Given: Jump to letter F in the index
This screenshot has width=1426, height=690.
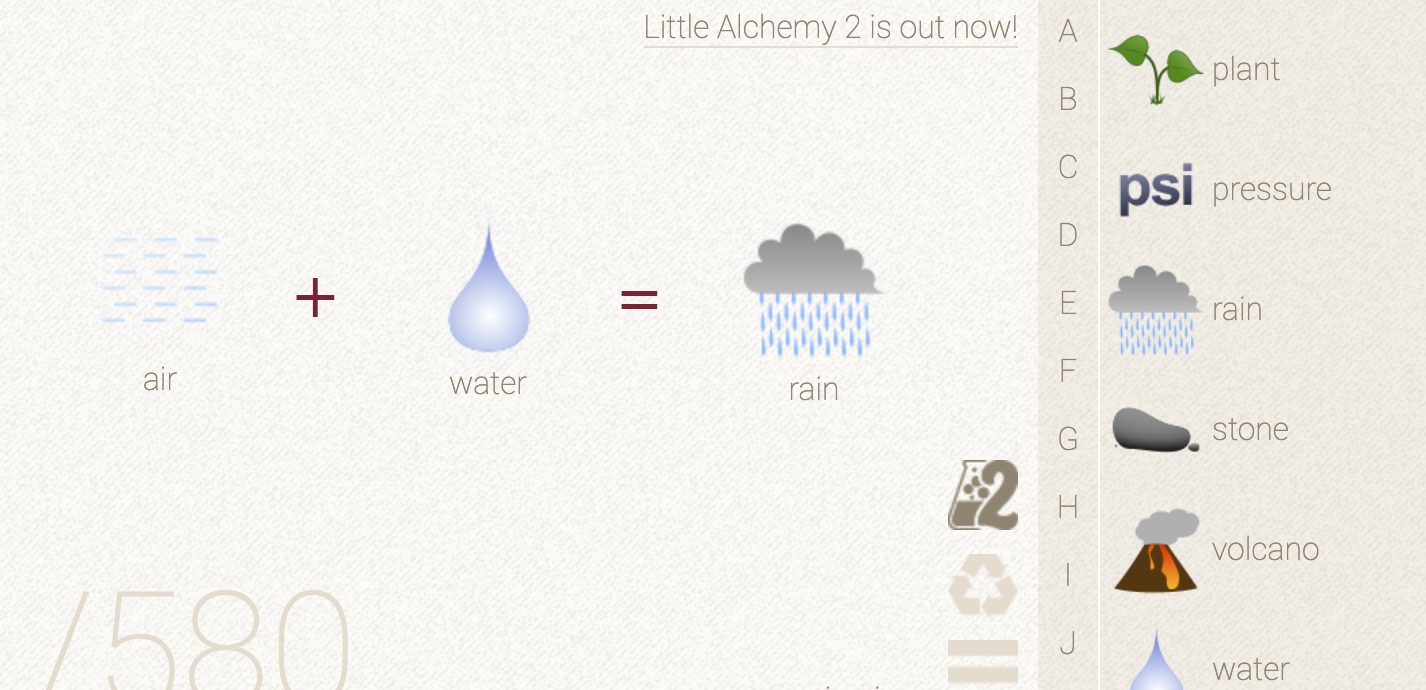Looking at the screenshot, I should point(1068,371).
